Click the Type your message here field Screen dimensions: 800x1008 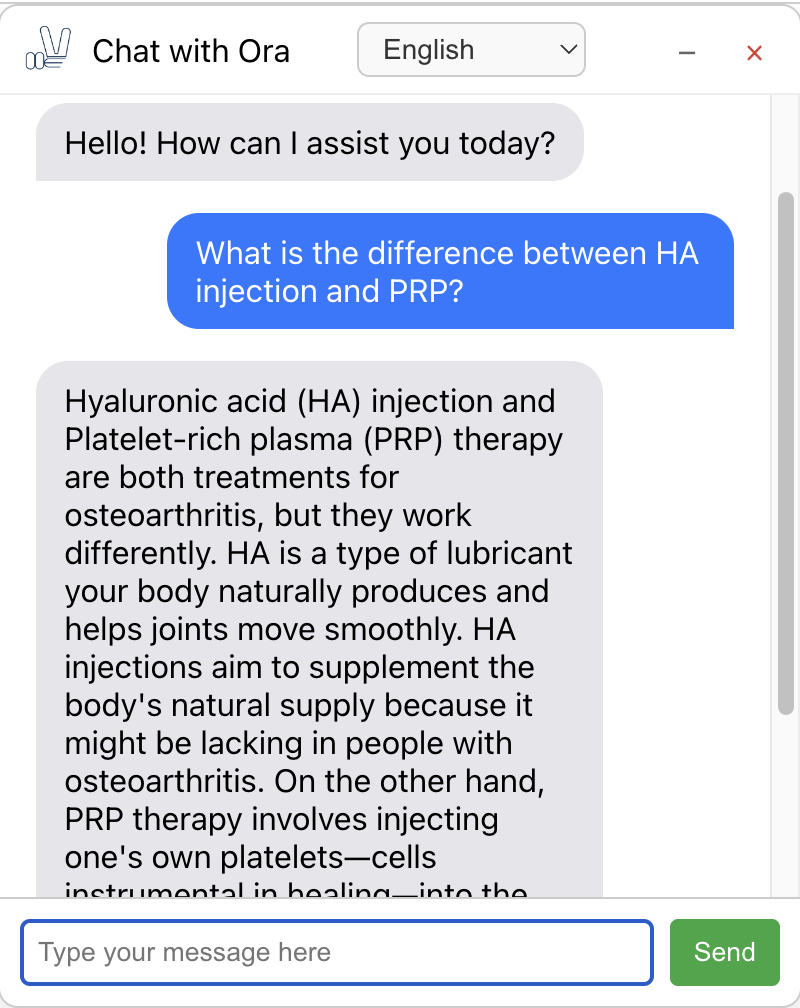pos(337,952)
